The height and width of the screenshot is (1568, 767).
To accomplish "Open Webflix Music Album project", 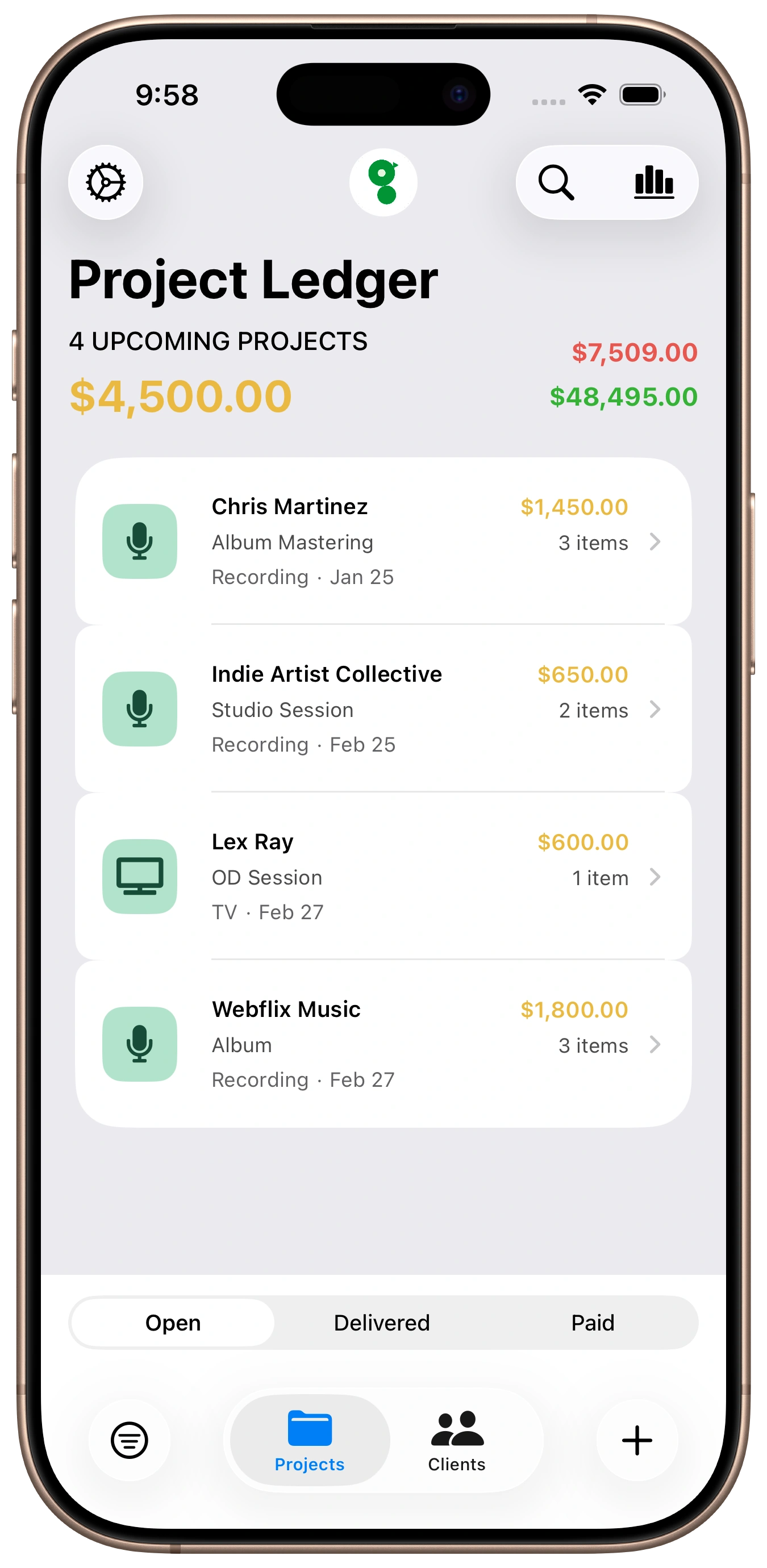I will (x=383, y=1044).
